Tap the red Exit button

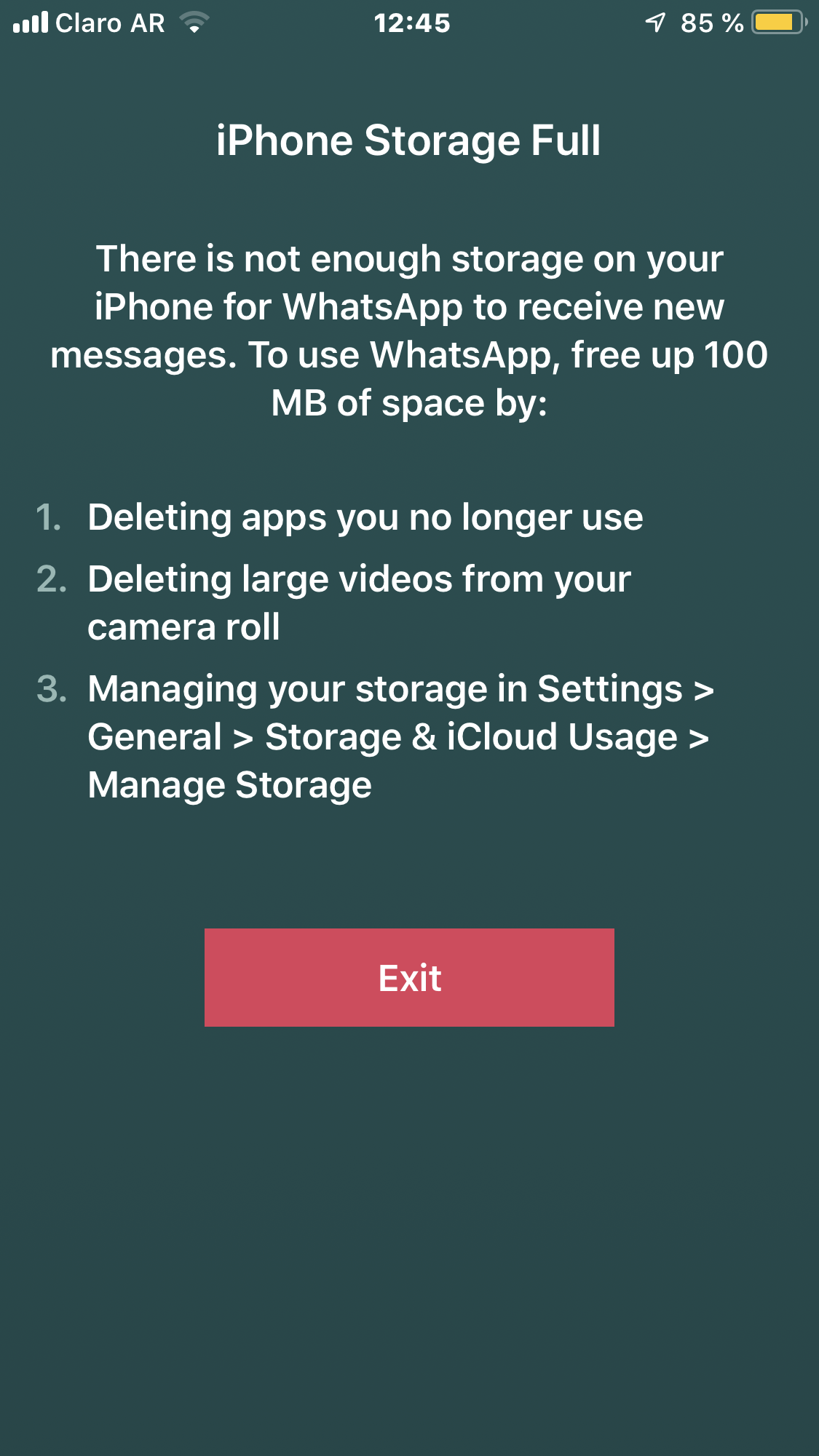click(x=409, y=977)
